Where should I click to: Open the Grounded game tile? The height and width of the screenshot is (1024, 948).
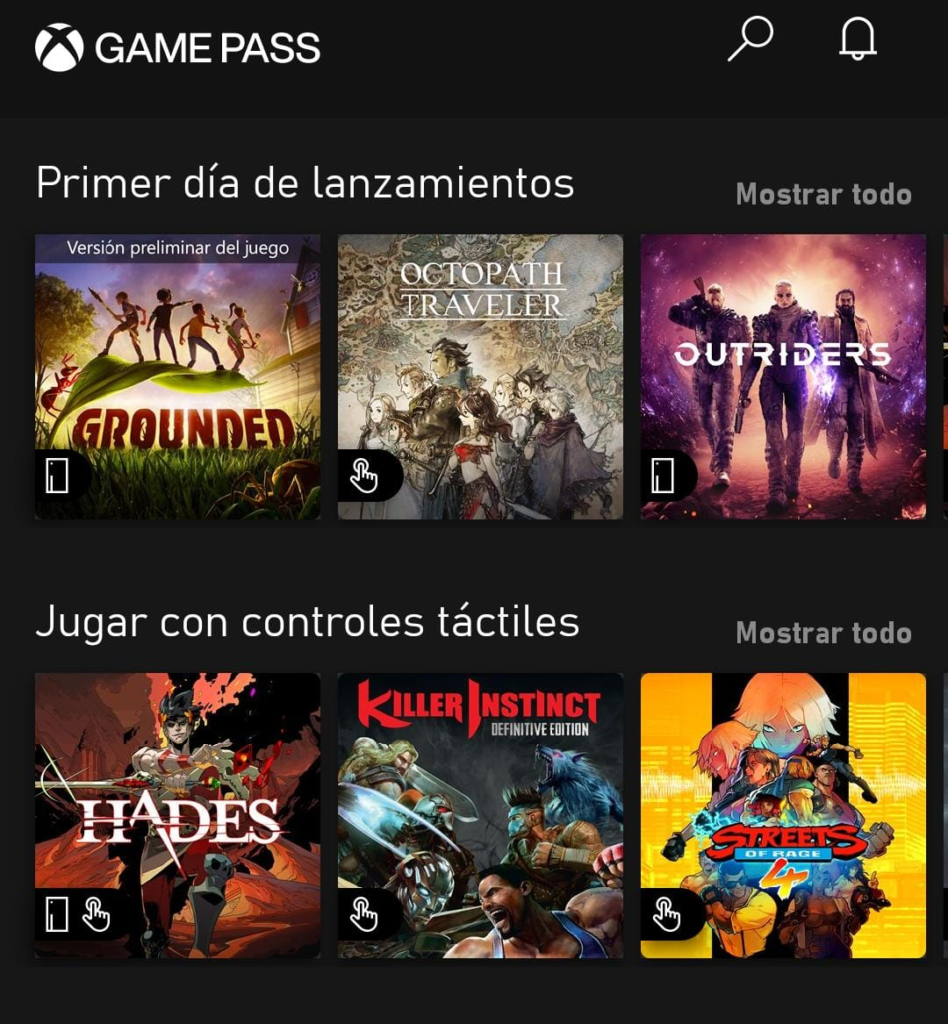[x=178, y=377]
